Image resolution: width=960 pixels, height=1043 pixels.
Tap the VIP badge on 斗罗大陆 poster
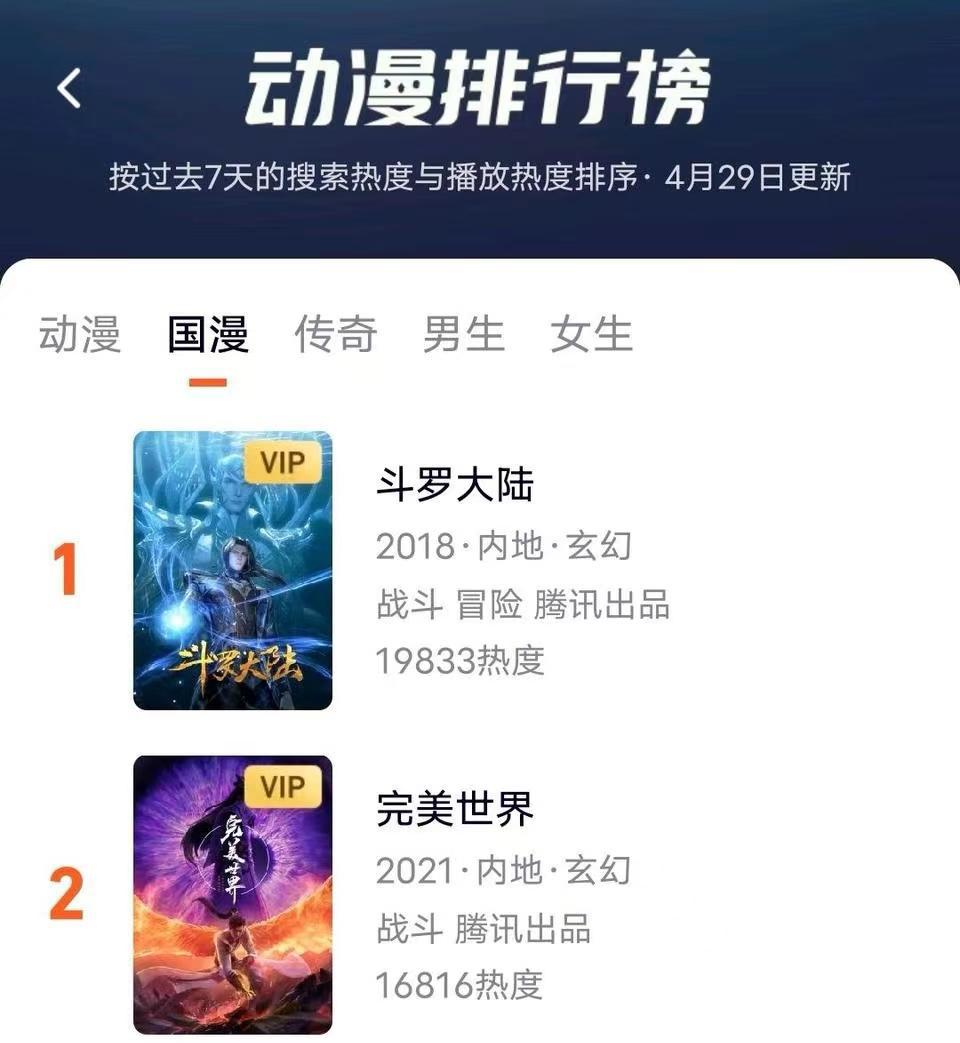pos(283,463)
